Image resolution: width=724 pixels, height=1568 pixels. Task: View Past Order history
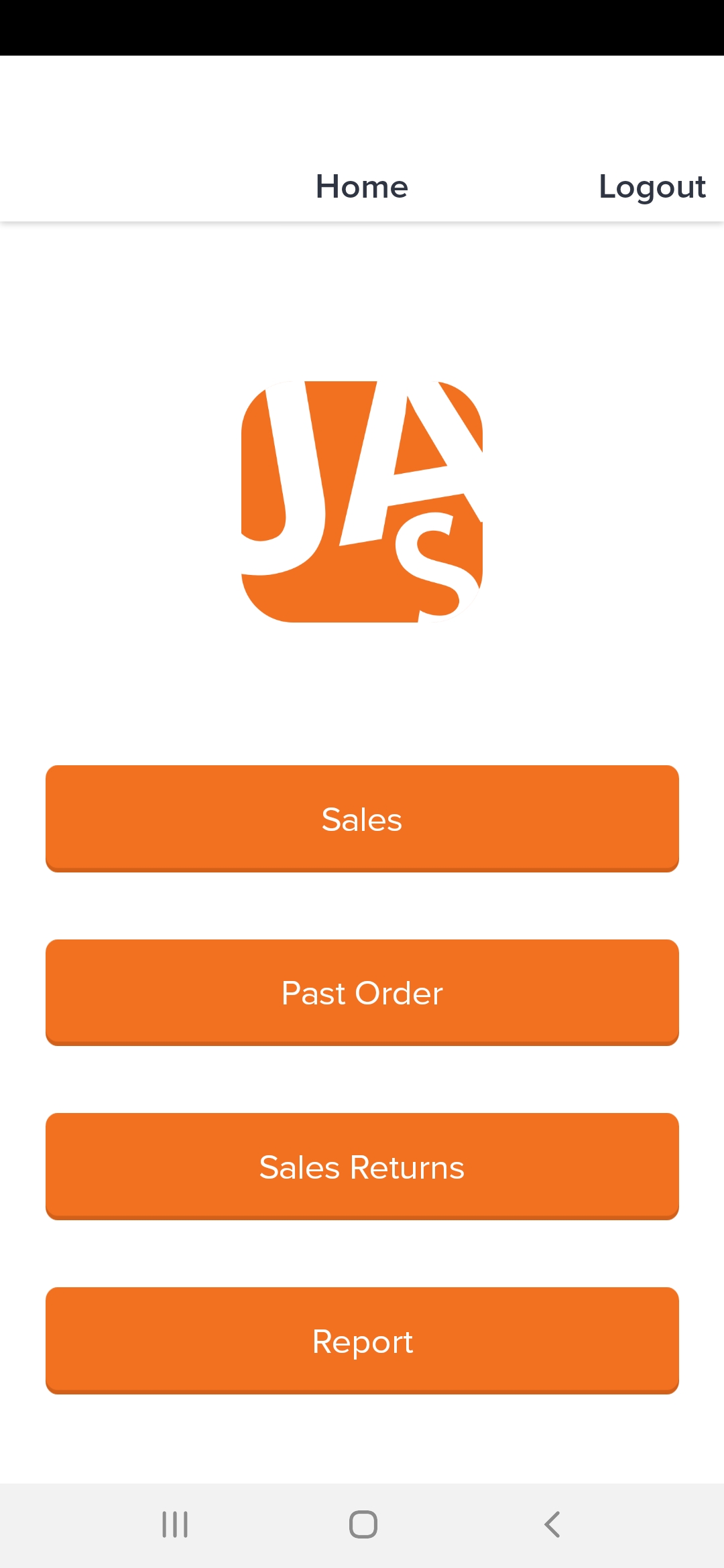pyautogui.click(x=362, y=992)
